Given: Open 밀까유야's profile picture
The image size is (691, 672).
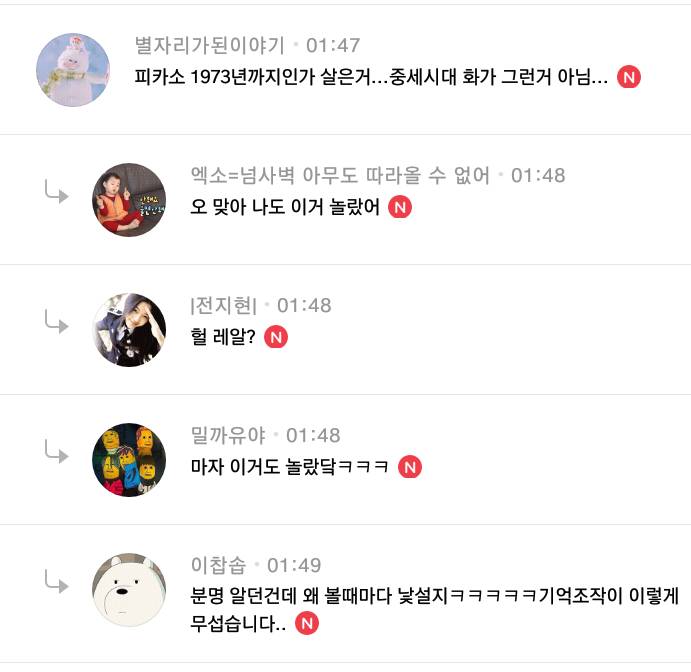Looking at the screenshot, I should click(x=129, y=460).
